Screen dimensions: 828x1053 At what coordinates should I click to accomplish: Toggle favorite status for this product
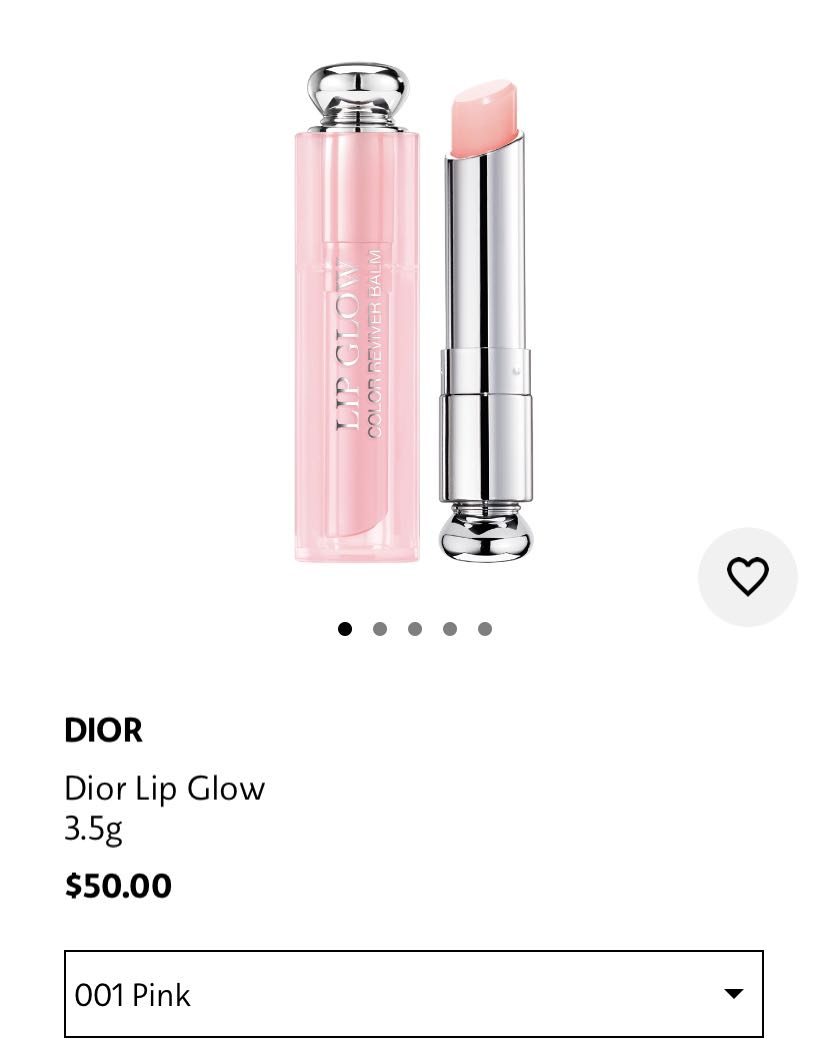pyautogui.click(x=747, y=577)
